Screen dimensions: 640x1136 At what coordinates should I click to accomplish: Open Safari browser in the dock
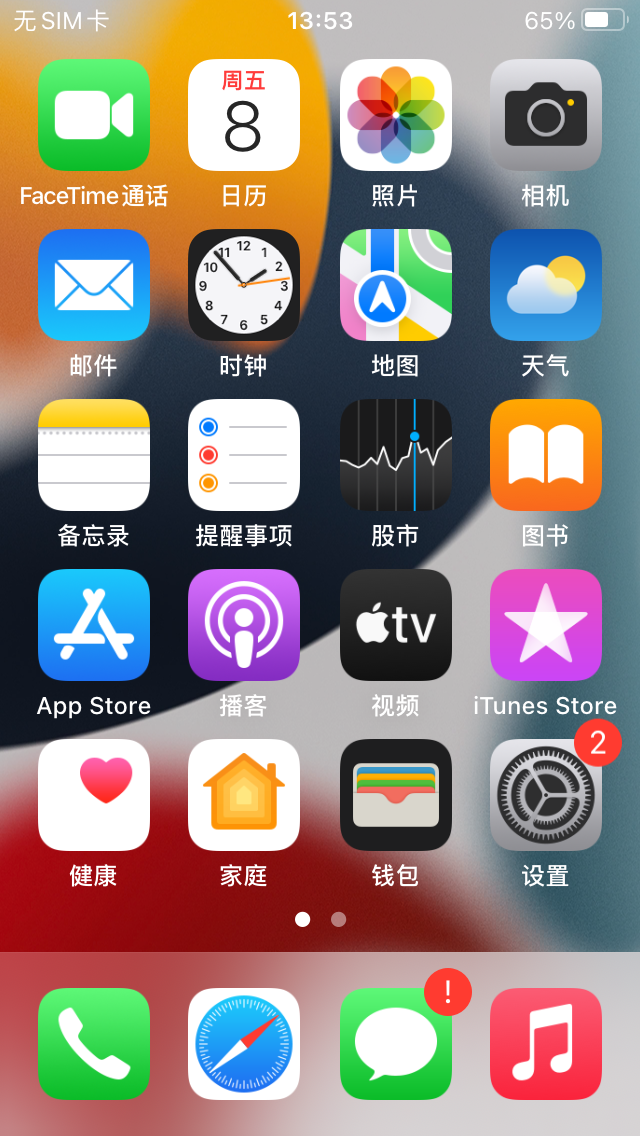pos(244,1044)
